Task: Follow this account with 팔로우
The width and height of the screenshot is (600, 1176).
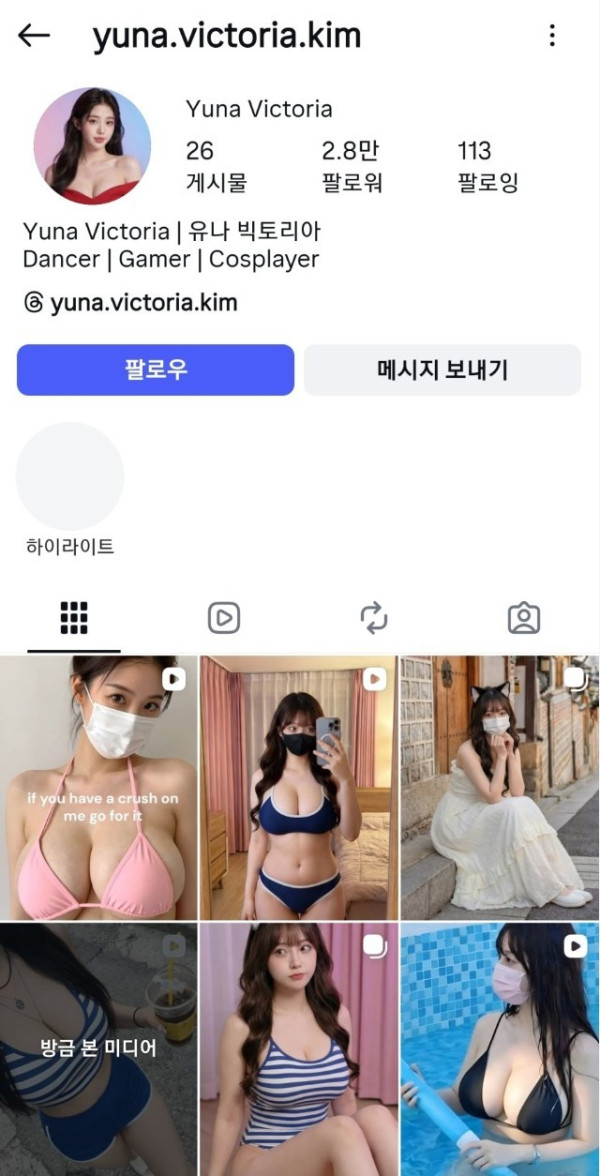Action: pyautogui.click(x=155, y=370)
